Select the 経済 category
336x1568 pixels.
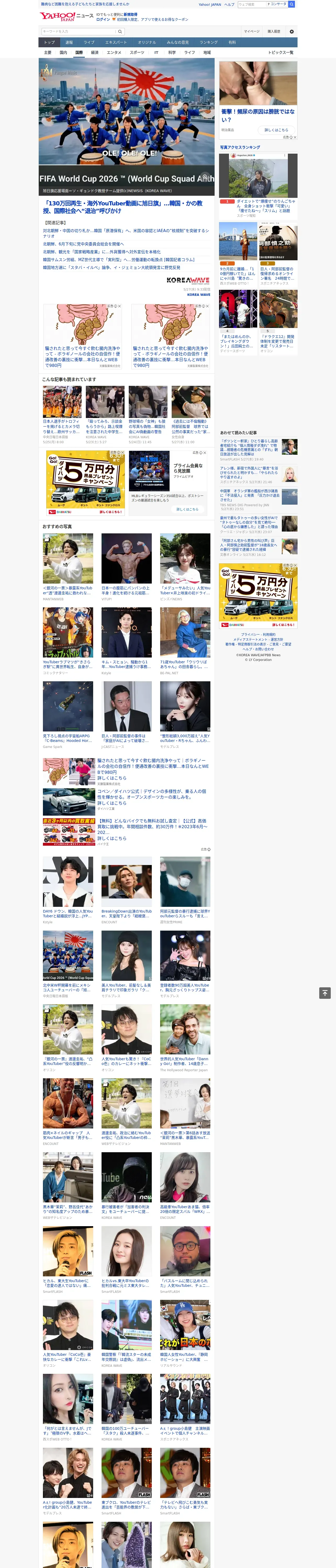pos(94,52)
